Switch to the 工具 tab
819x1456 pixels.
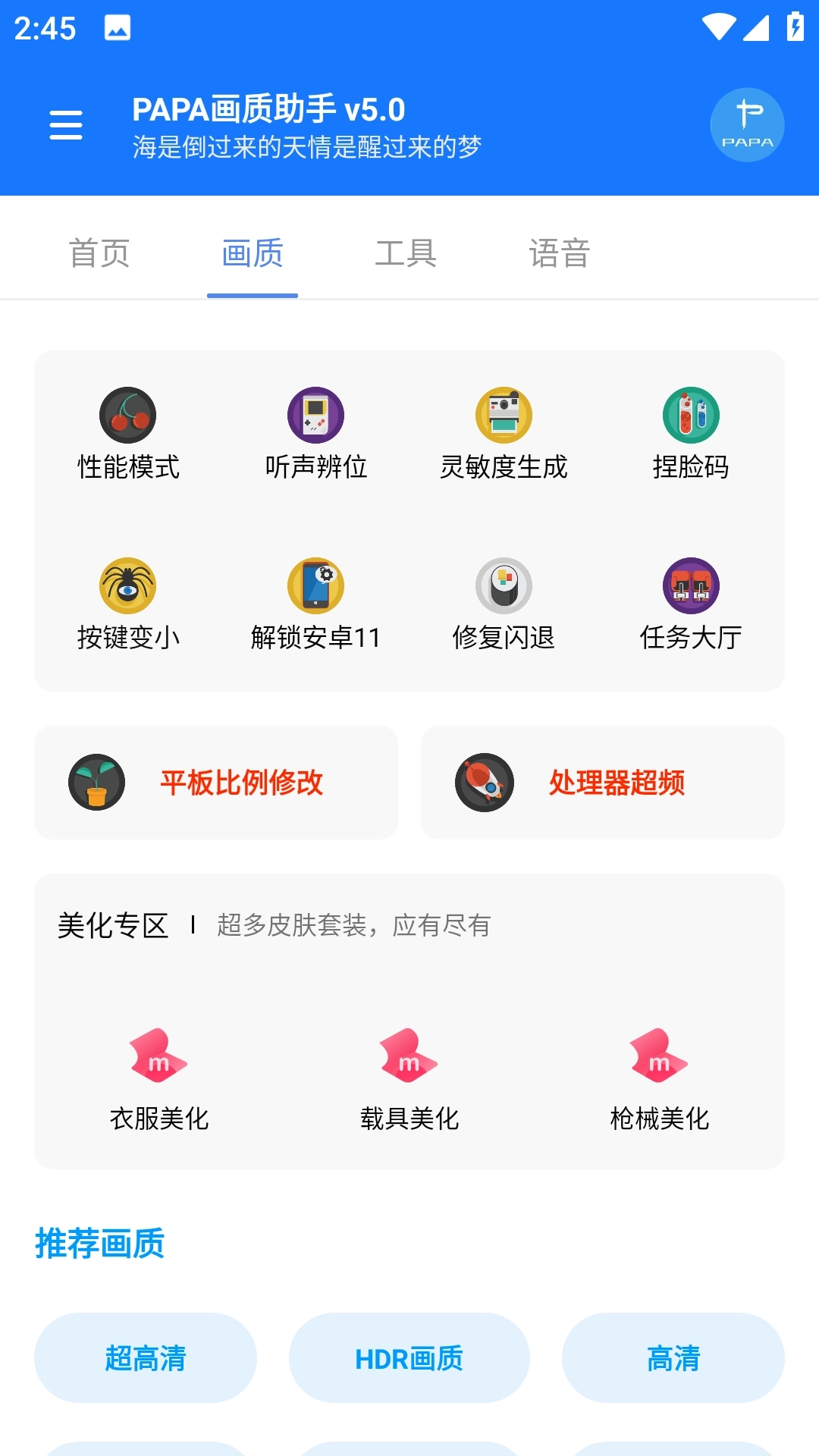(x=407, y=254)
